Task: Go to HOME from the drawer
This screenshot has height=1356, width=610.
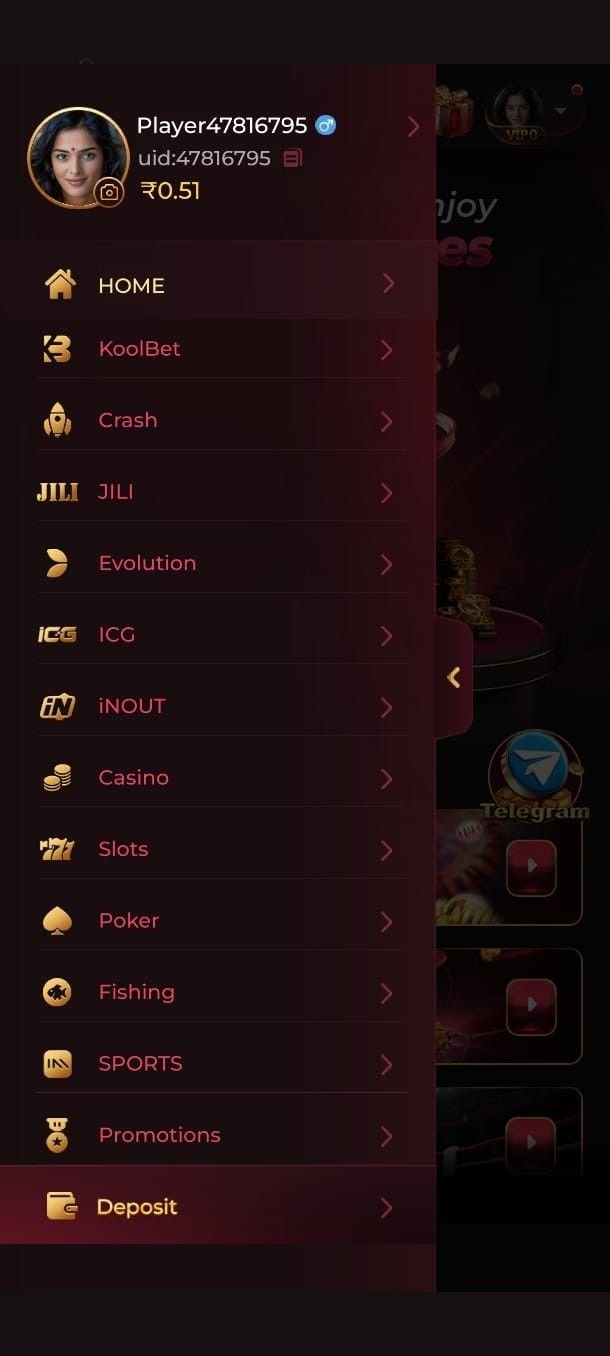Action: [x=218, y=285]
